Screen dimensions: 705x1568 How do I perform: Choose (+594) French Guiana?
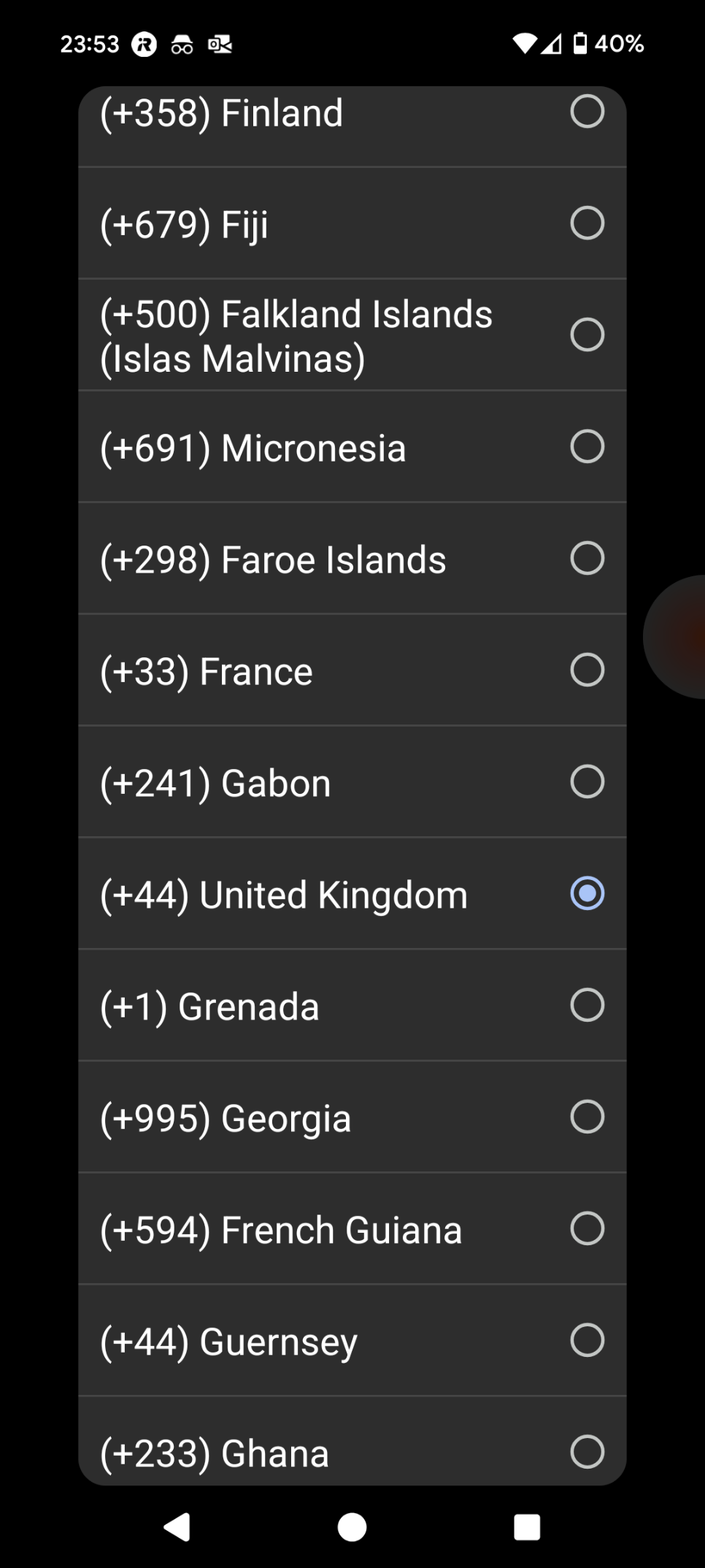352,1228
